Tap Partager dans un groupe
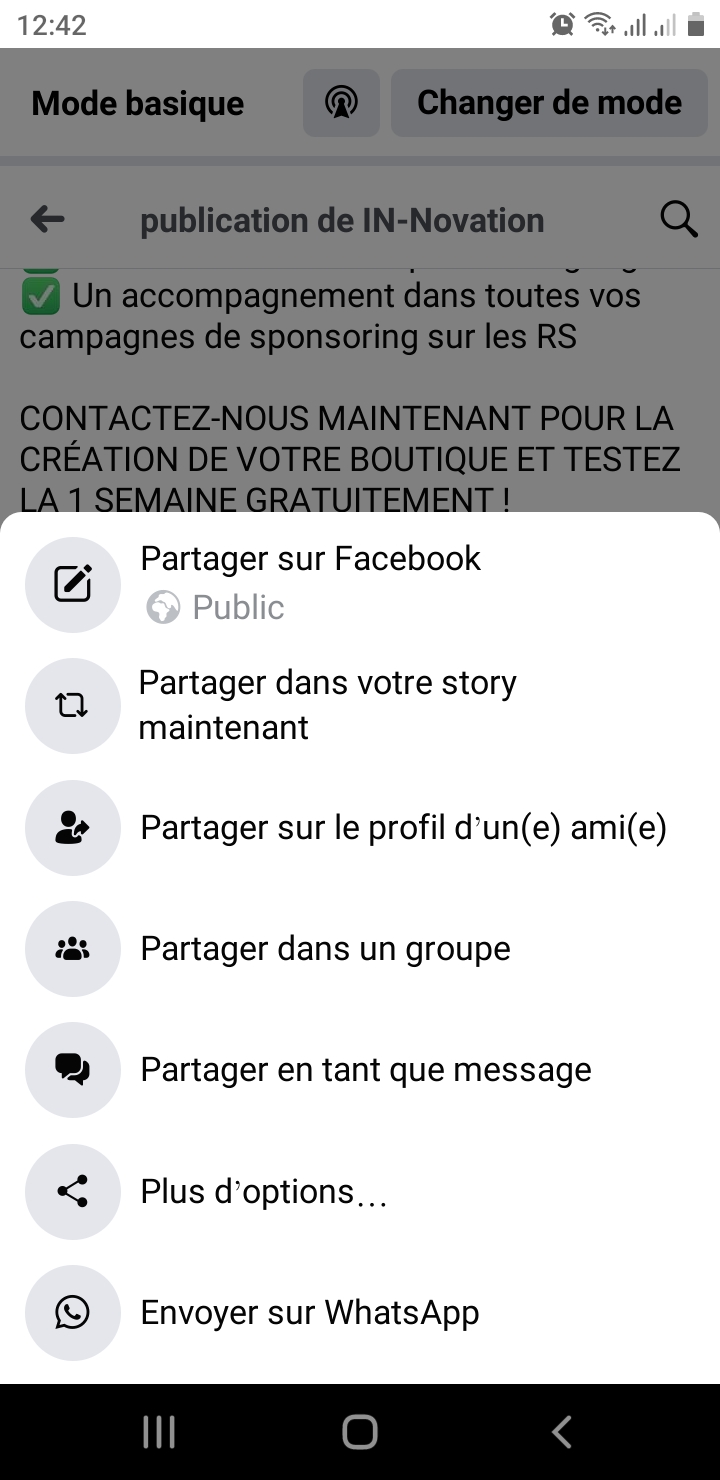The height and width of the screenshot is (1480, 720). click(x=325, y=949)
